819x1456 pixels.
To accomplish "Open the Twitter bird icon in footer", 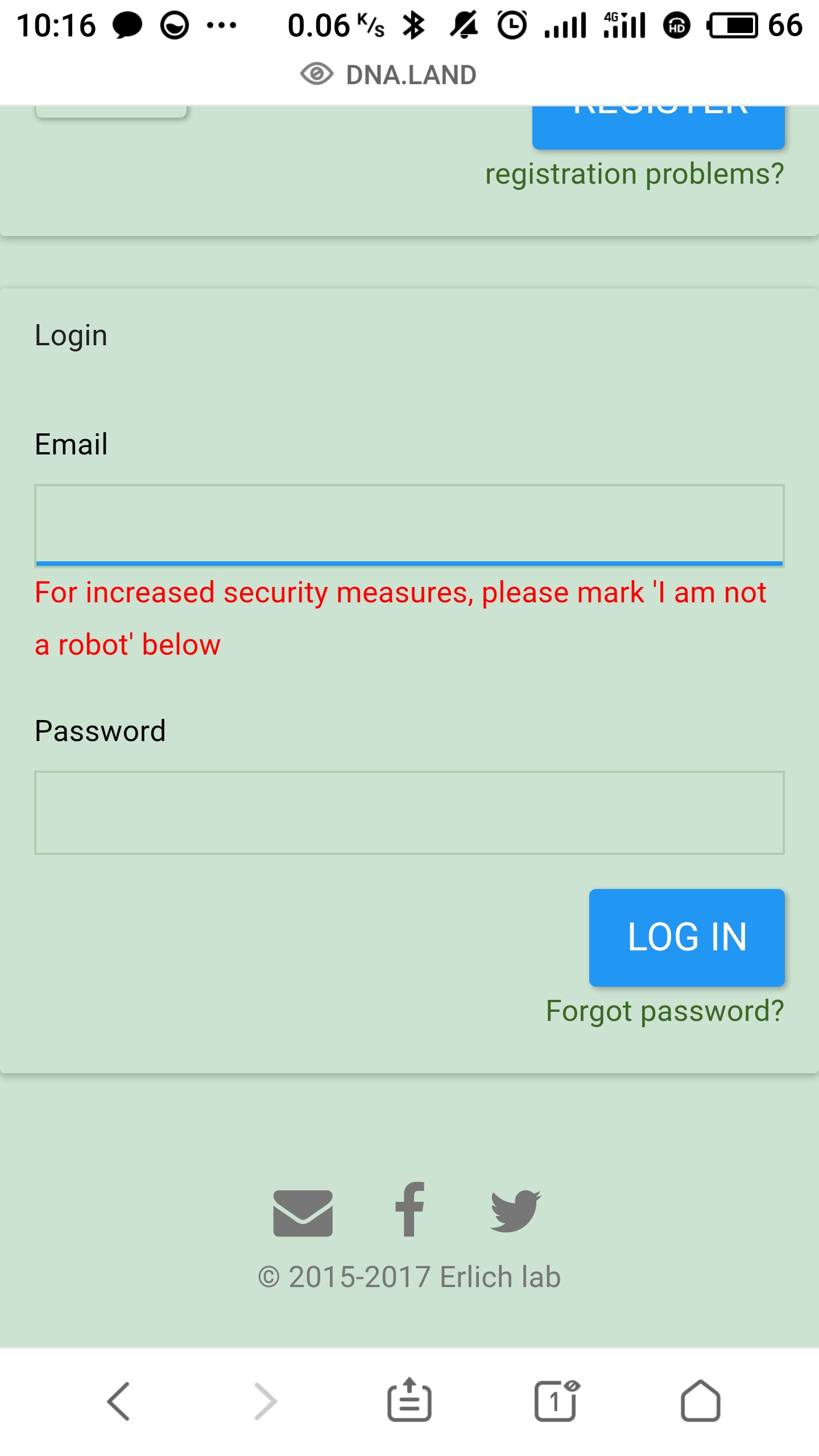I will tap(515, 1210).
